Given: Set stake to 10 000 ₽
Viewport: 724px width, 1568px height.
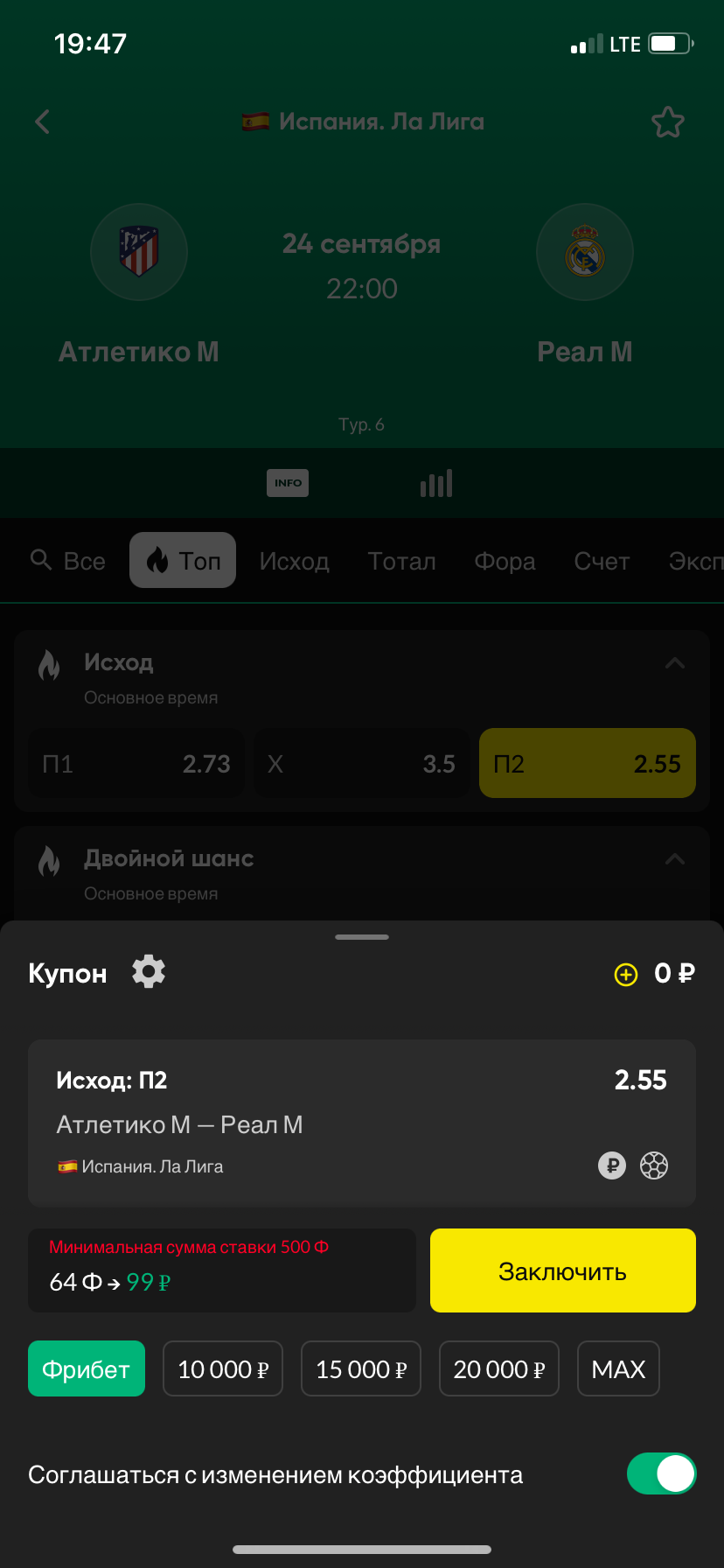Looking at the screenshot, I should pos(223,1368).
